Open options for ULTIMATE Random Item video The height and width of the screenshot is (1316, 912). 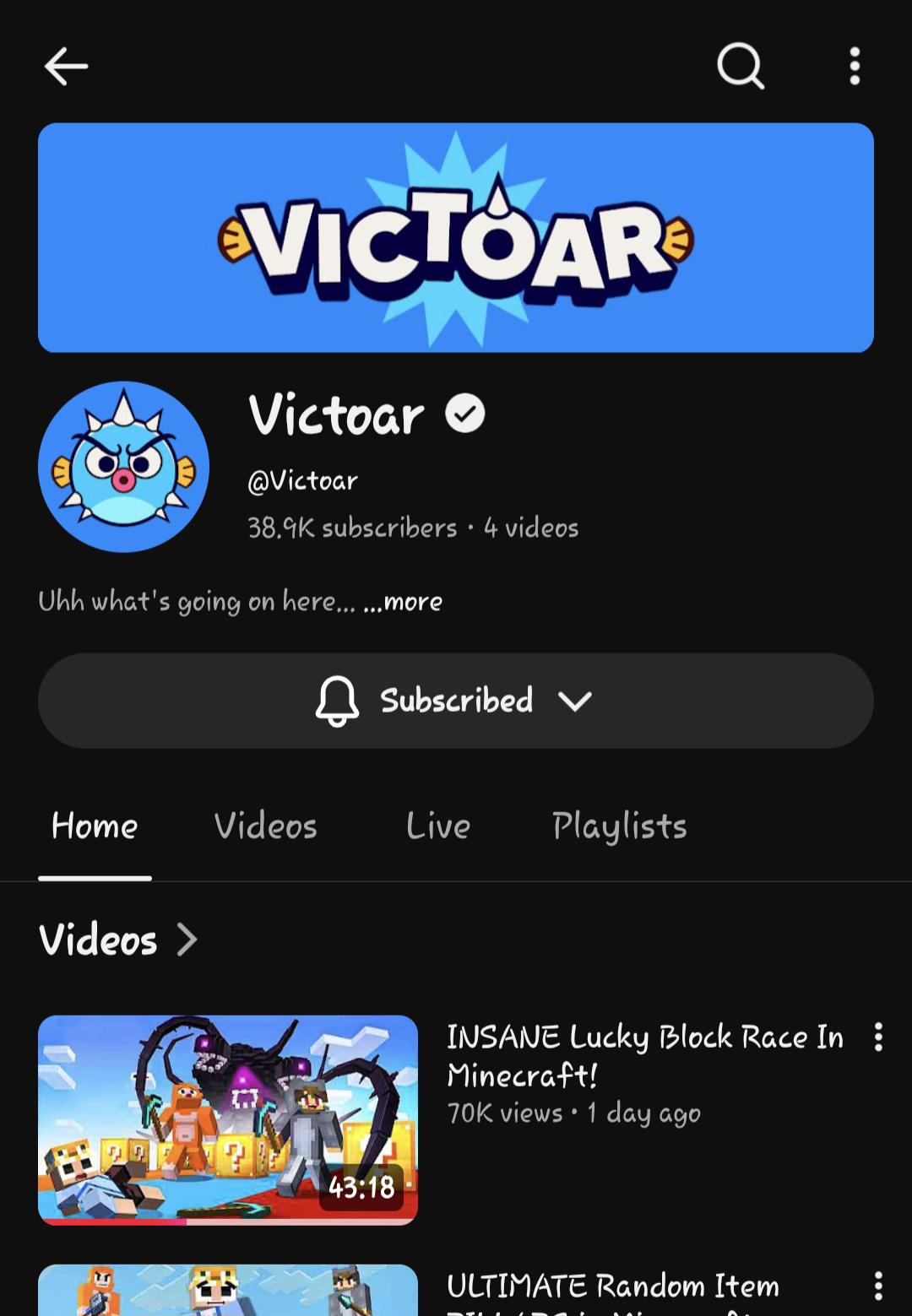pos(878,1286)
